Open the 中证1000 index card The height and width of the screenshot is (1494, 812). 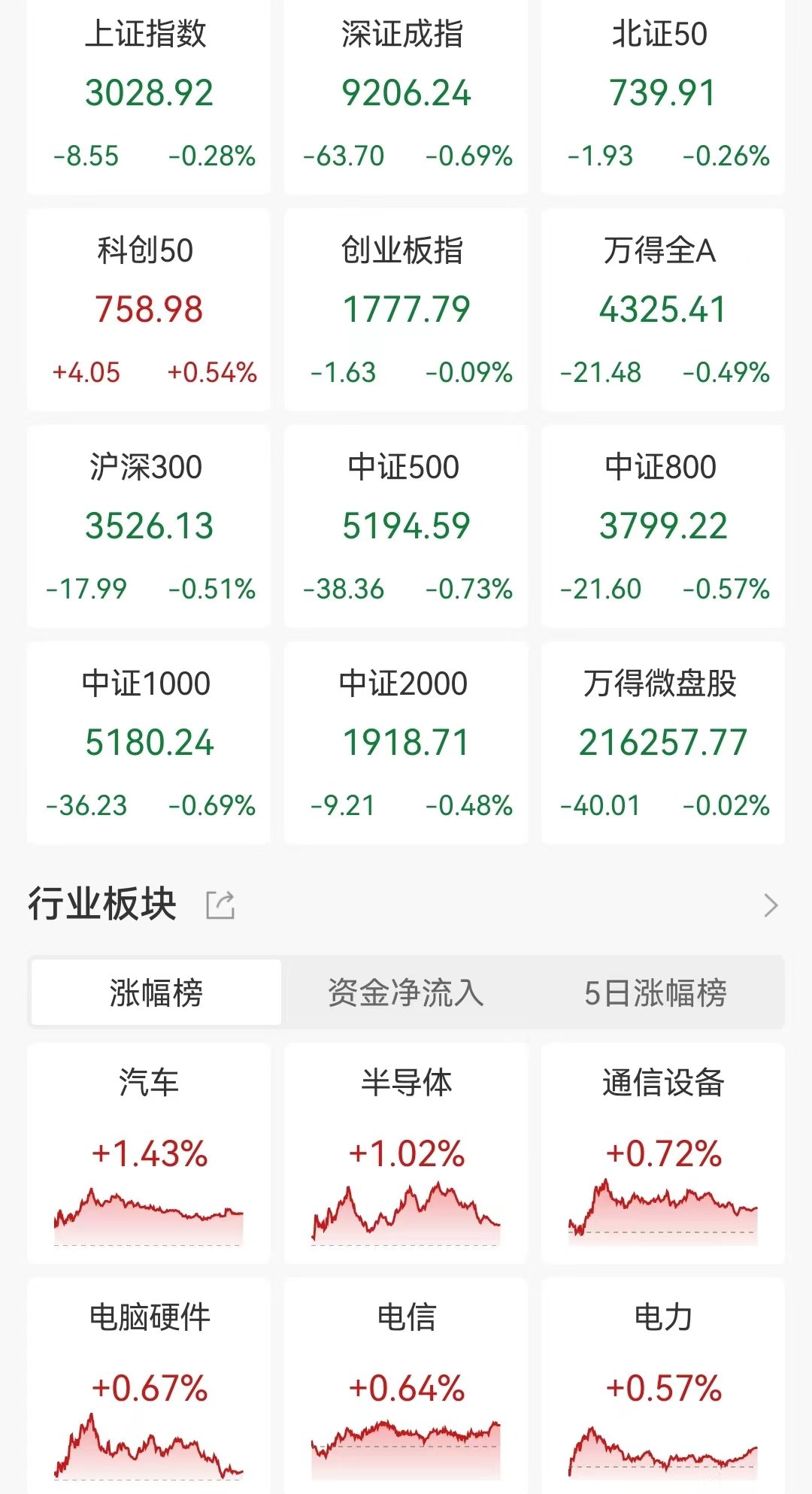pos(149,743)
